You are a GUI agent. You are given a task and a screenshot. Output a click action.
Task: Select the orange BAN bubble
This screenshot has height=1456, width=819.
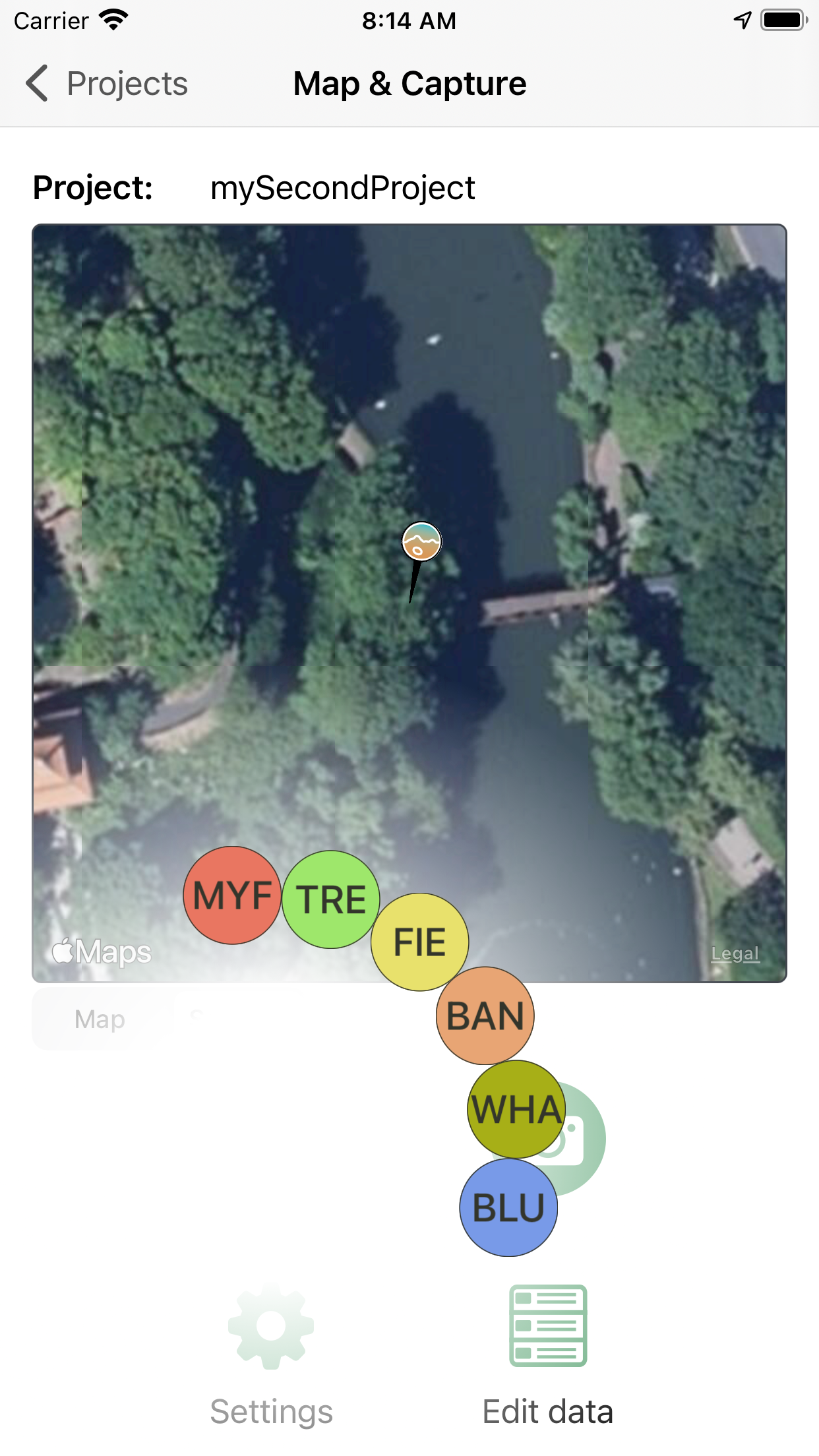point(485,1016)
